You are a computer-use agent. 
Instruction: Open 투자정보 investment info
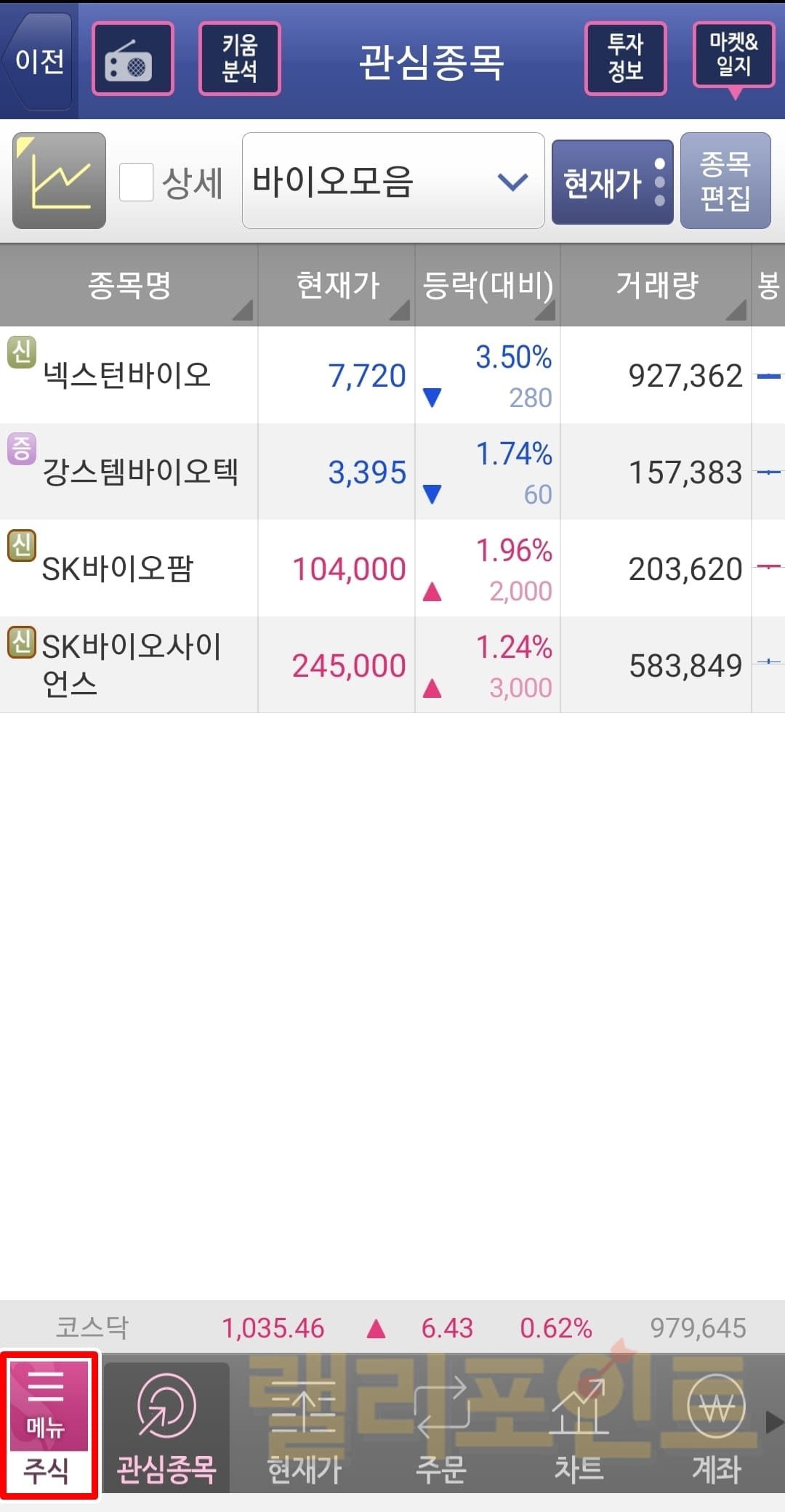pos(625,60)
